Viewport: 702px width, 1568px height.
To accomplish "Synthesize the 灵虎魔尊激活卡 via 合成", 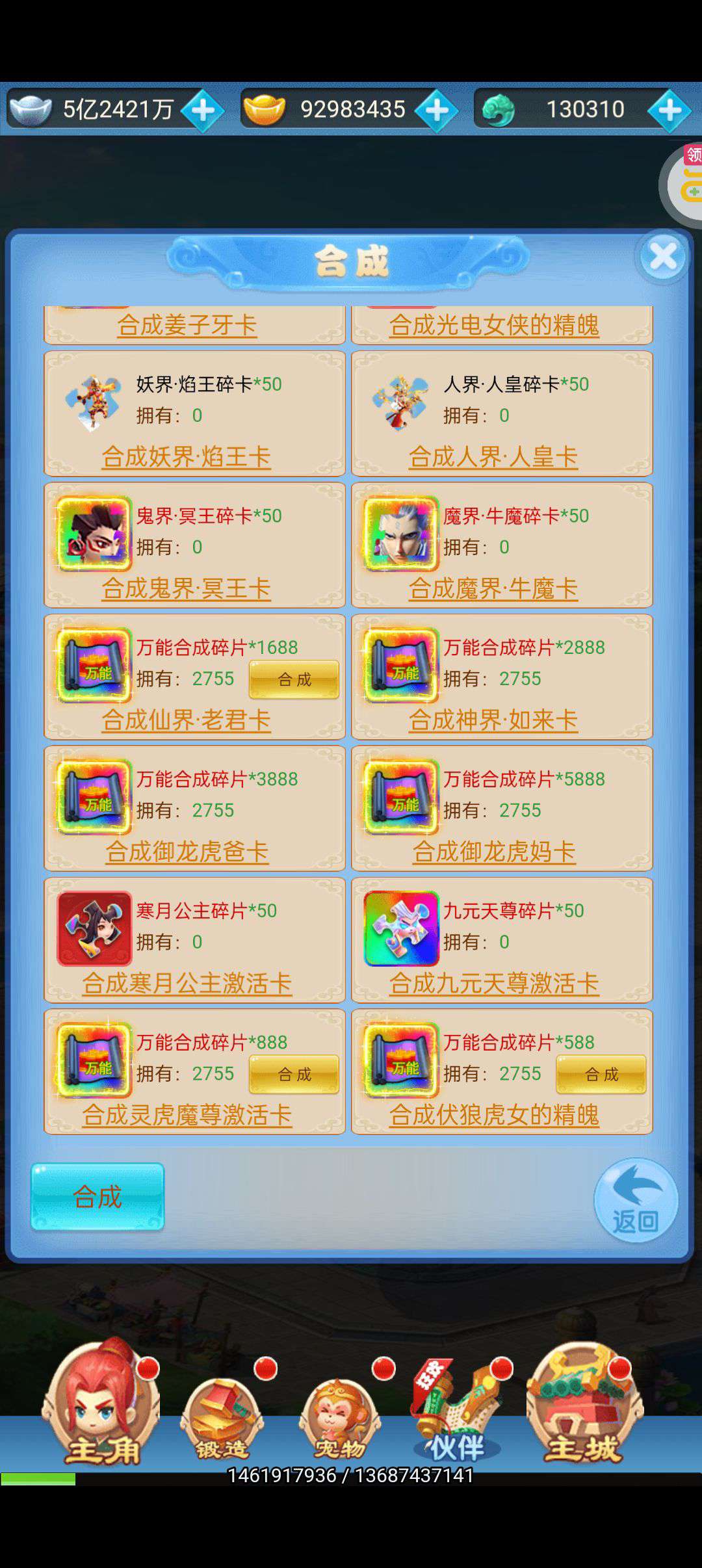I will point(294,1074).
